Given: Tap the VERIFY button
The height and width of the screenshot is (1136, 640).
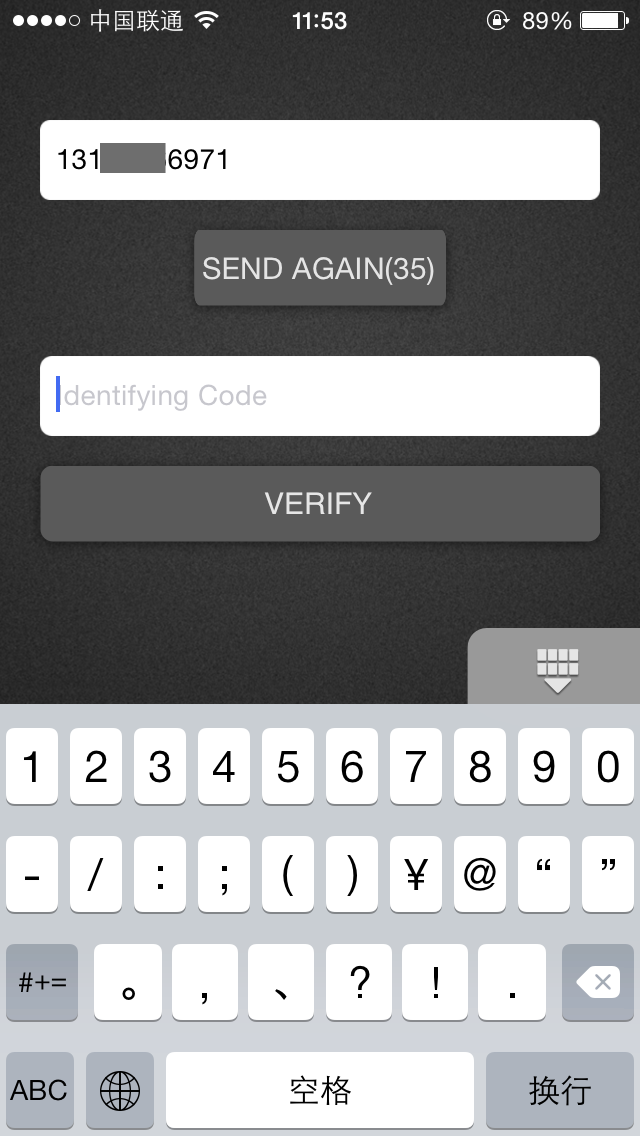Looking at the screenshot, I should click(x=320, y=504).
